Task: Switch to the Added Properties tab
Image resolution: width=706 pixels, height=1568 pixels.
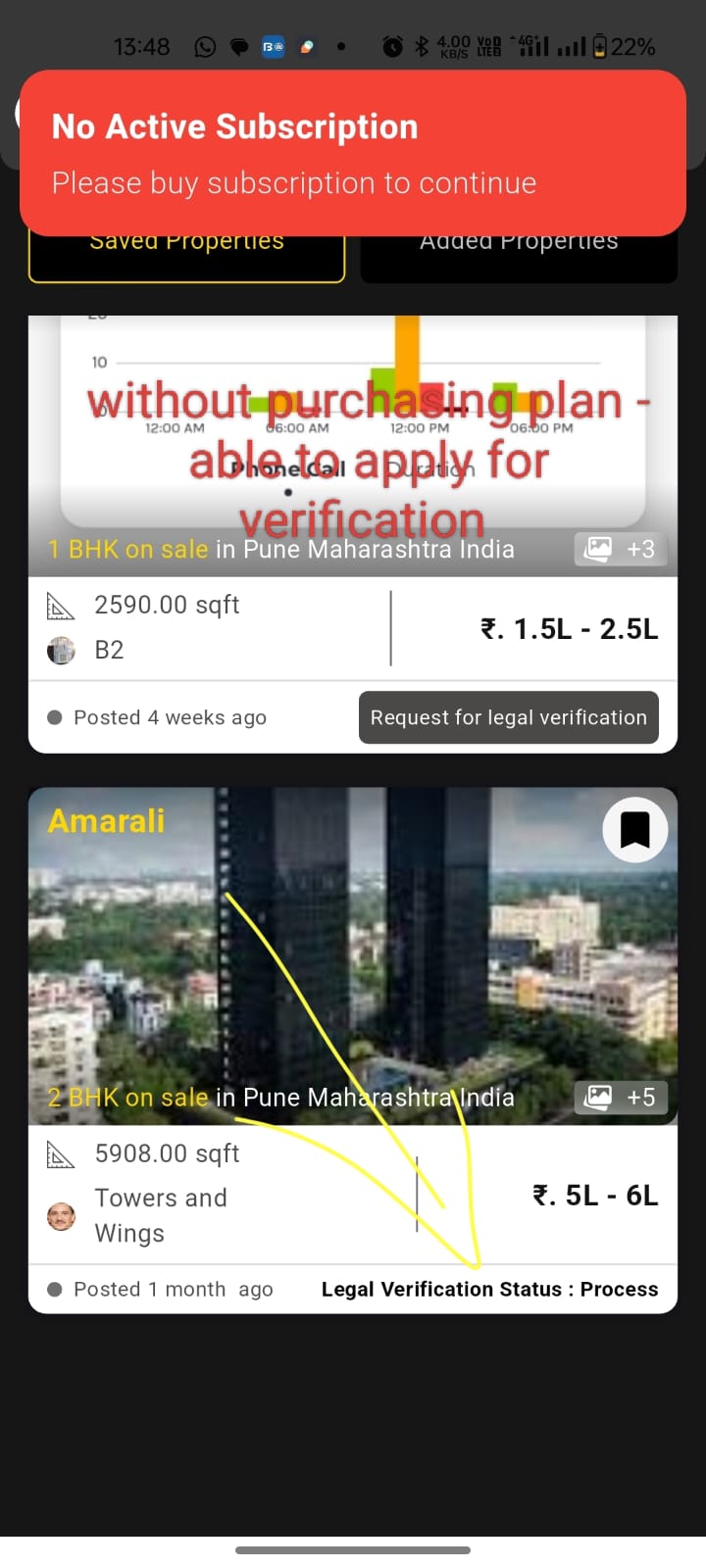Action: pos(519,259)
